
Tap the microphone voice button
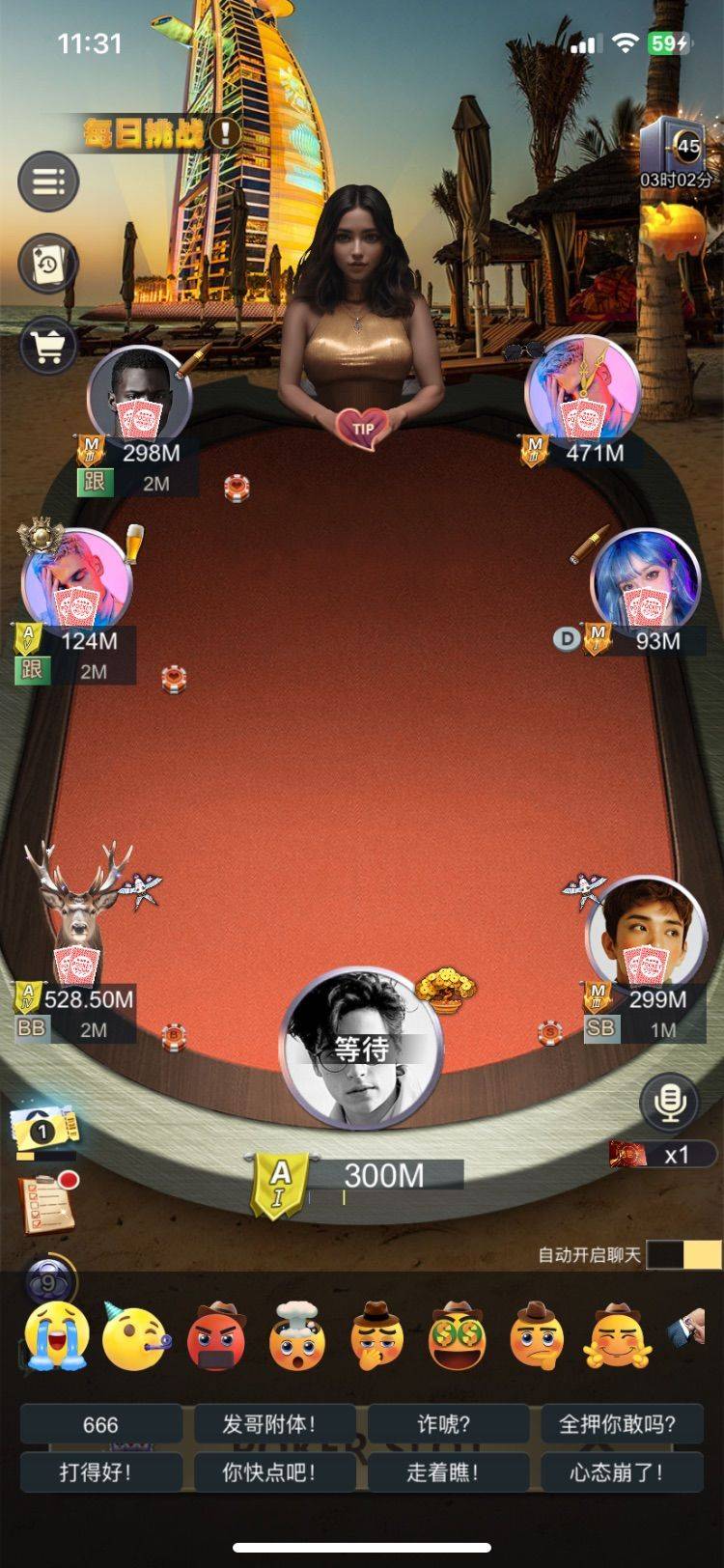pos(669,1102)
